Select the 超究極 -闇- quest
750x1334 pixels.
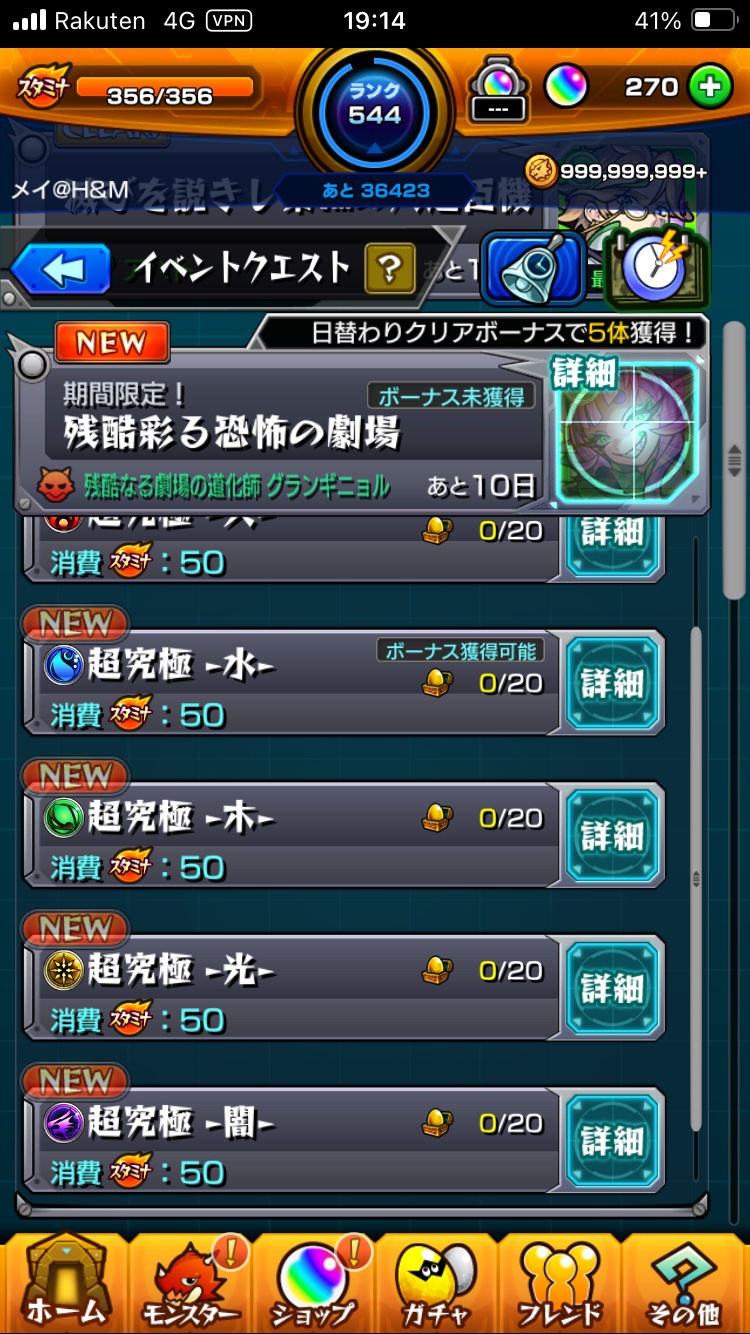pyautogui.click(x=290, y=1141)
